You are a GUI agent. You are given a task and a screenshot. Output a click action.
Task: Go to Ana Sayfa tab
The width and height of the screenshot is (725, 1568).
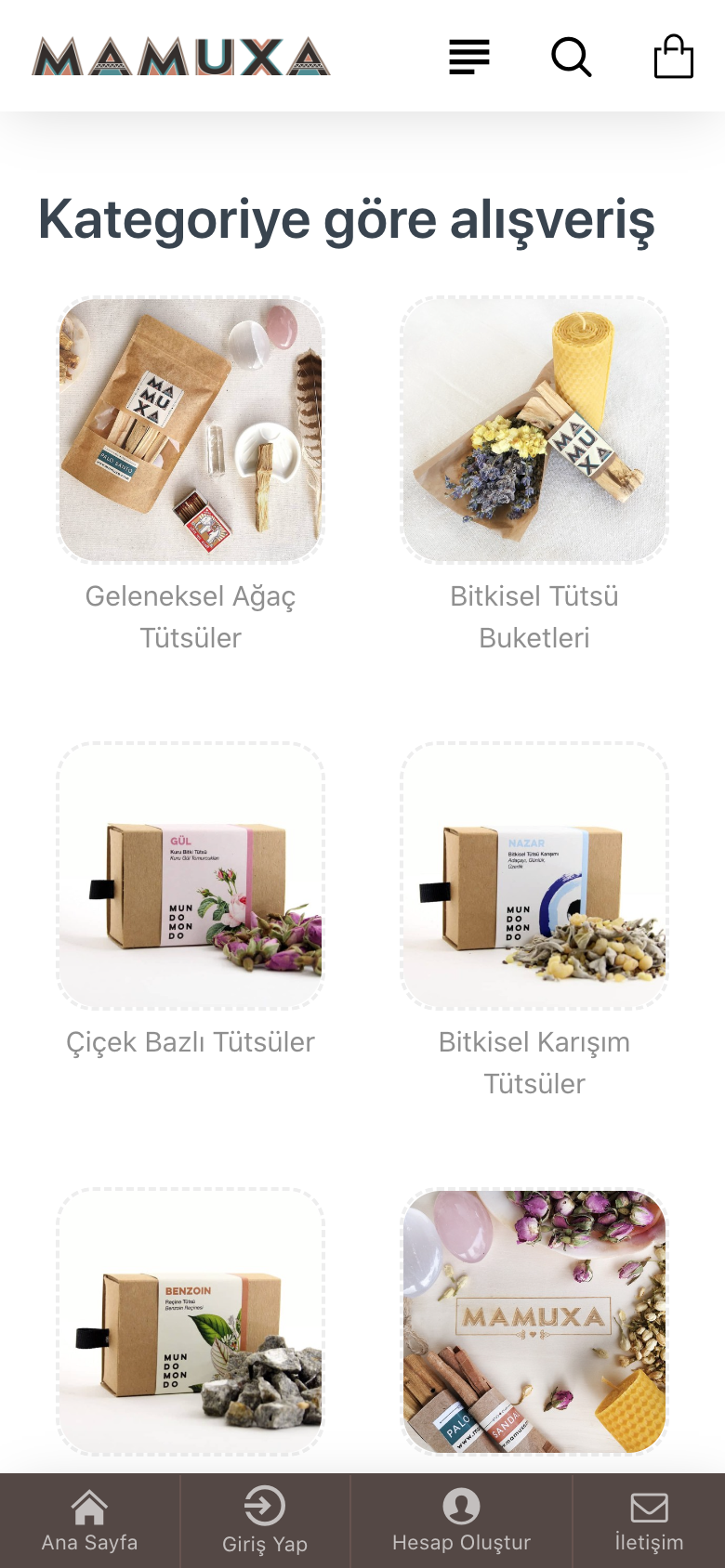90,1521
